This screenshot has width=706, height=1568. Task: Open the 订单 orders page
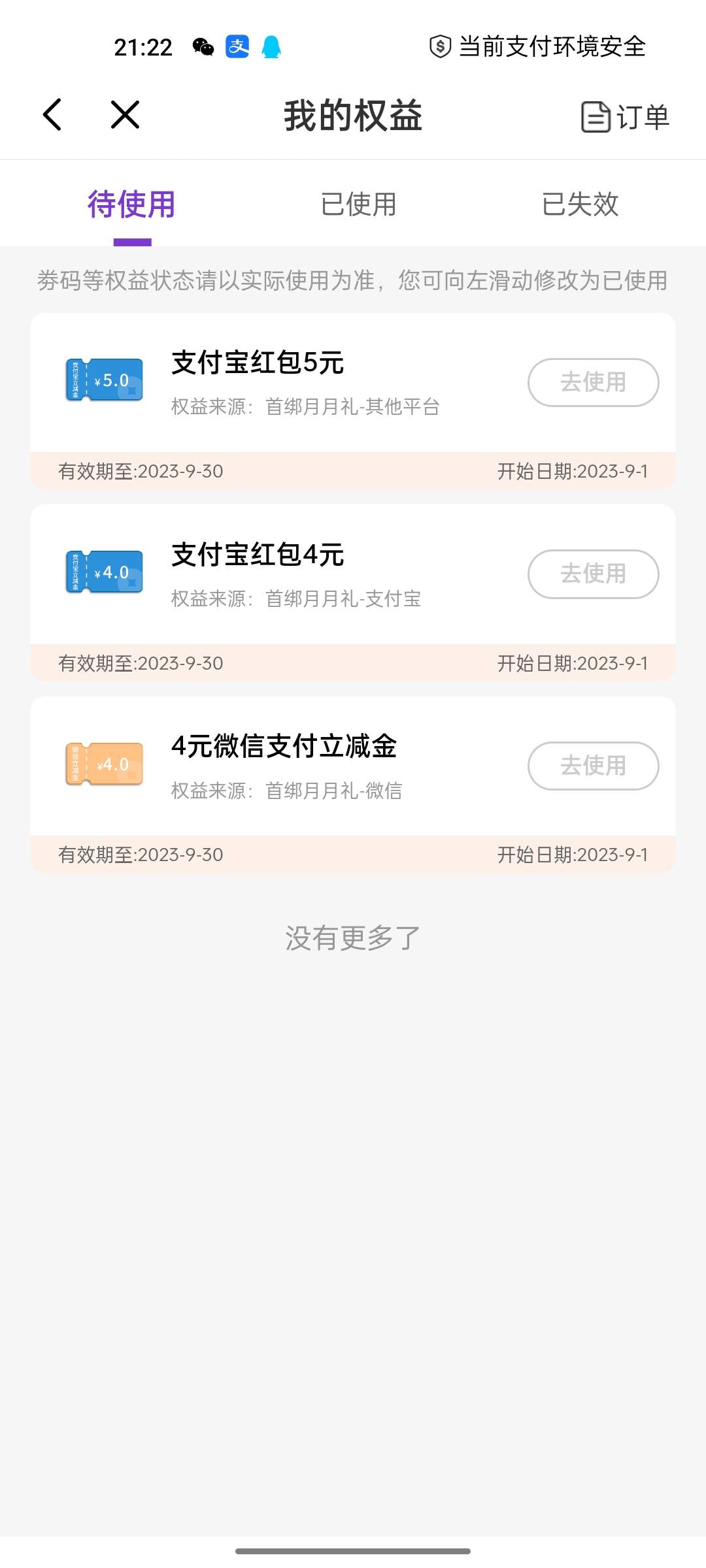point(625,117)
